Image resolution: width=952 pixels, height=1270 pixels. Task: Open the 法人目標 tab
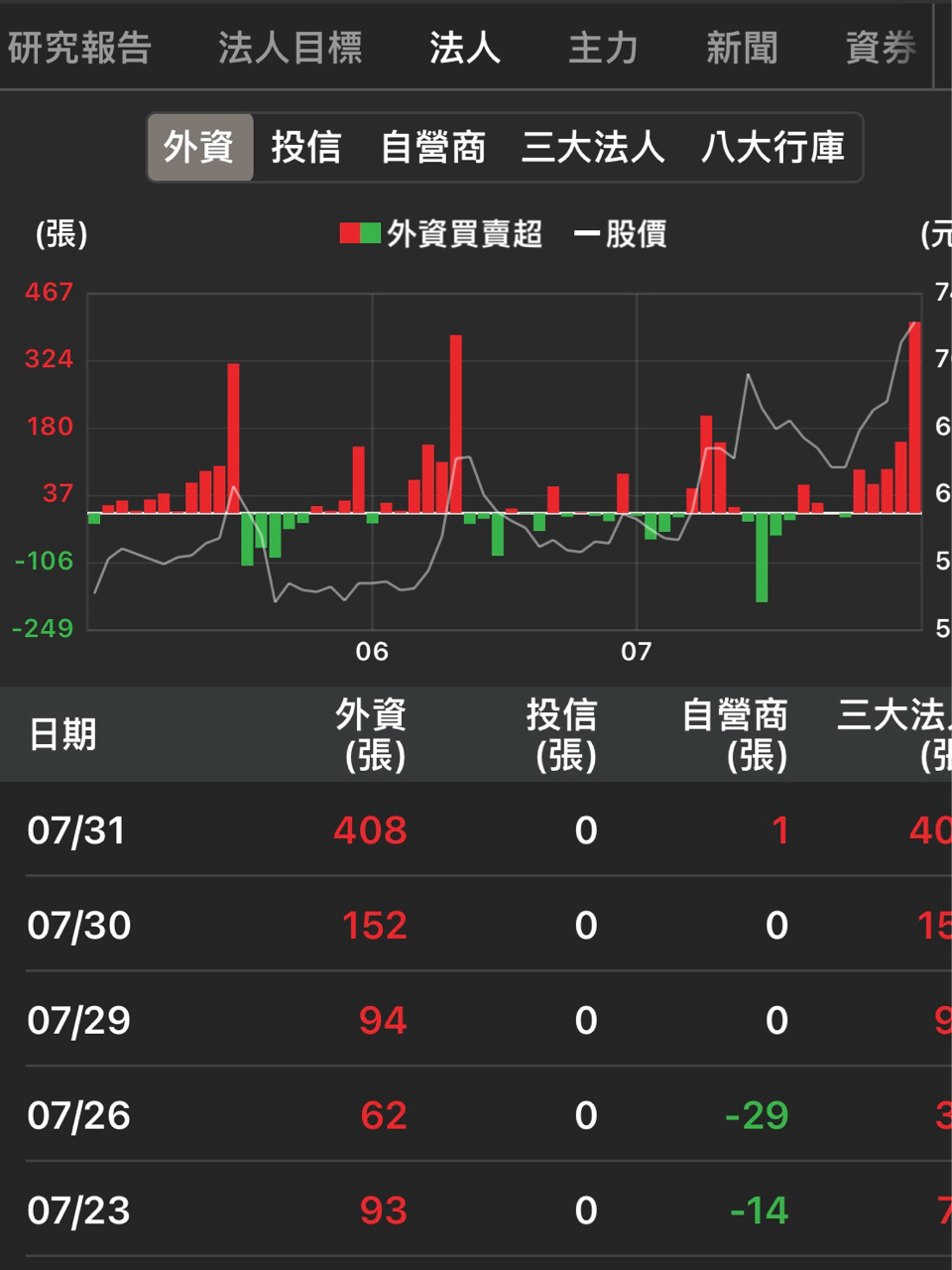(290, 48)
